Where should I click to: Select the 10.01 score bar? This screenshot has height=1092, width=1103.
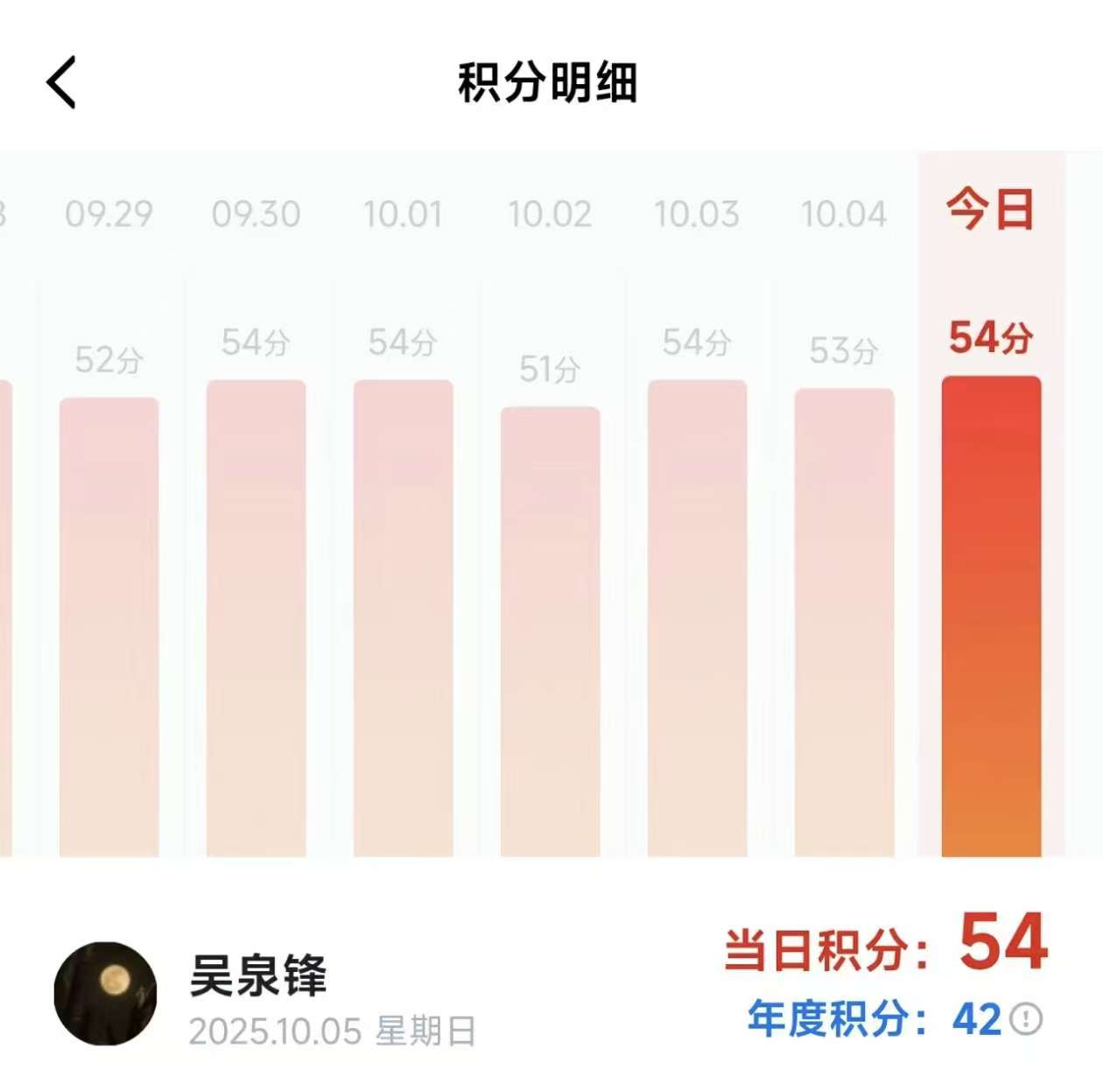tap(403, 617)
